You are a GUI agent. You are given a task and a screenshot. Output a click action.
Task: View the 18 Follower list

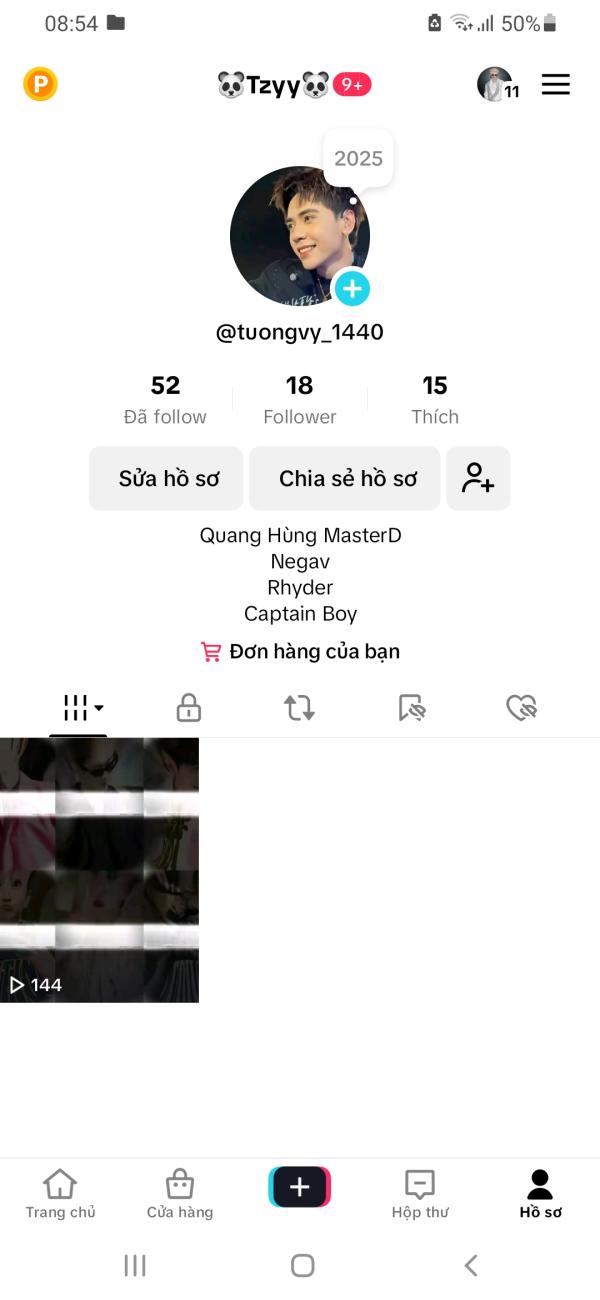(x=299, y=399)
